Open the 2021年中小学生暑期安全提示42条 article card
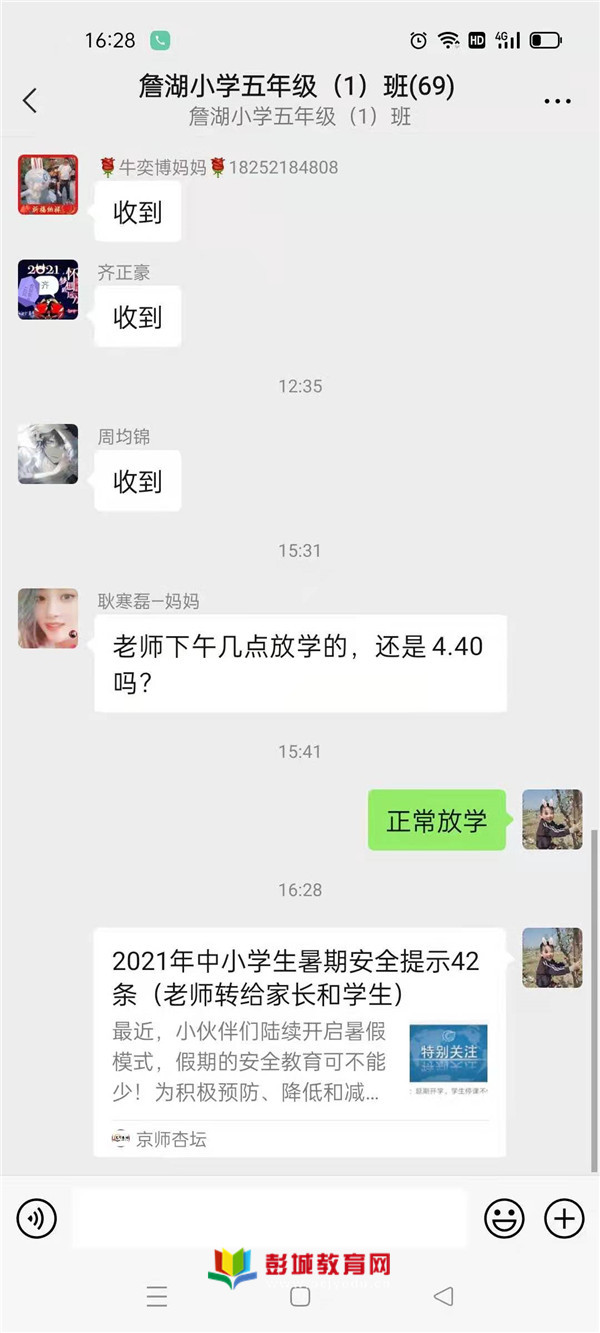600x1333 pixels. [x=300, y=1042]
